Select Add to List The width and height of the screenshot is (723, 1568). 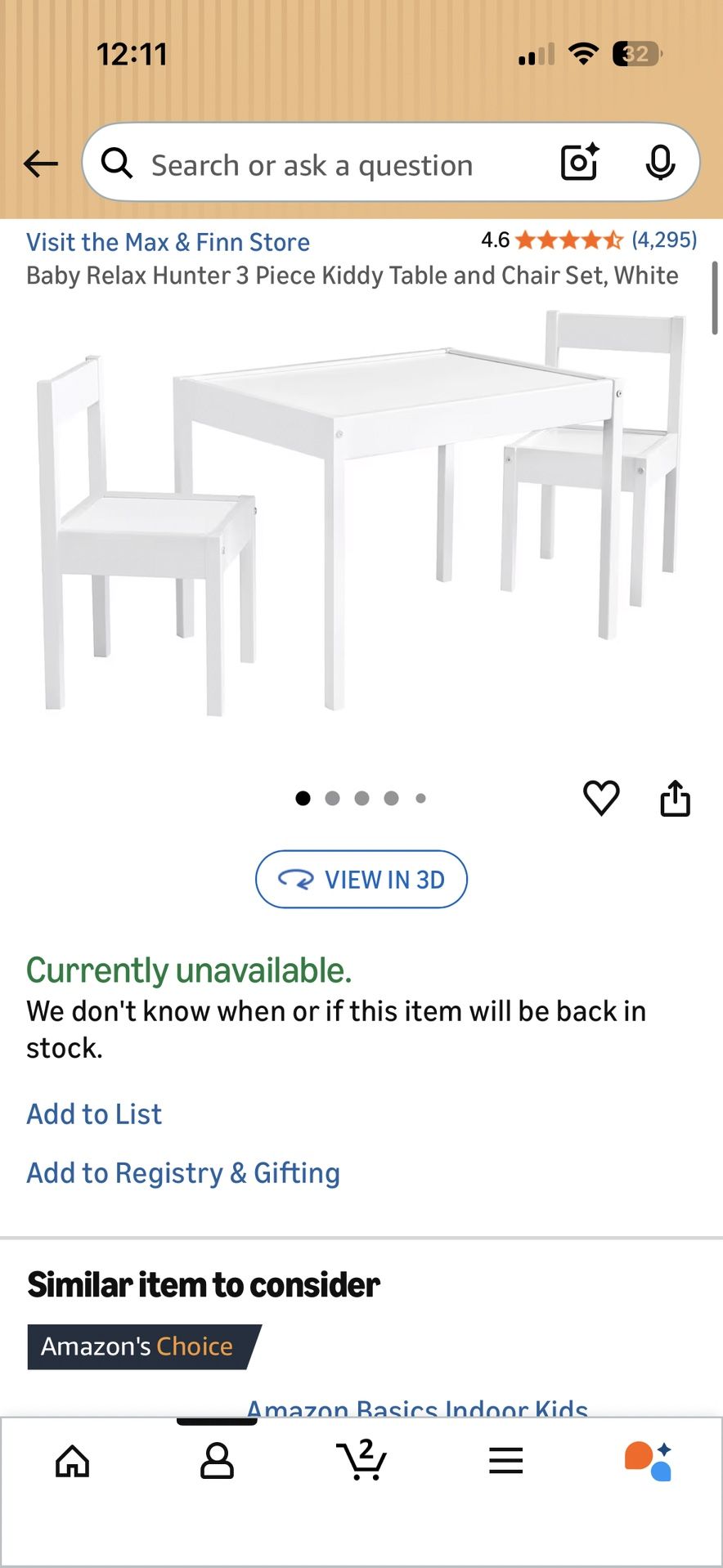pos(94,1114)
